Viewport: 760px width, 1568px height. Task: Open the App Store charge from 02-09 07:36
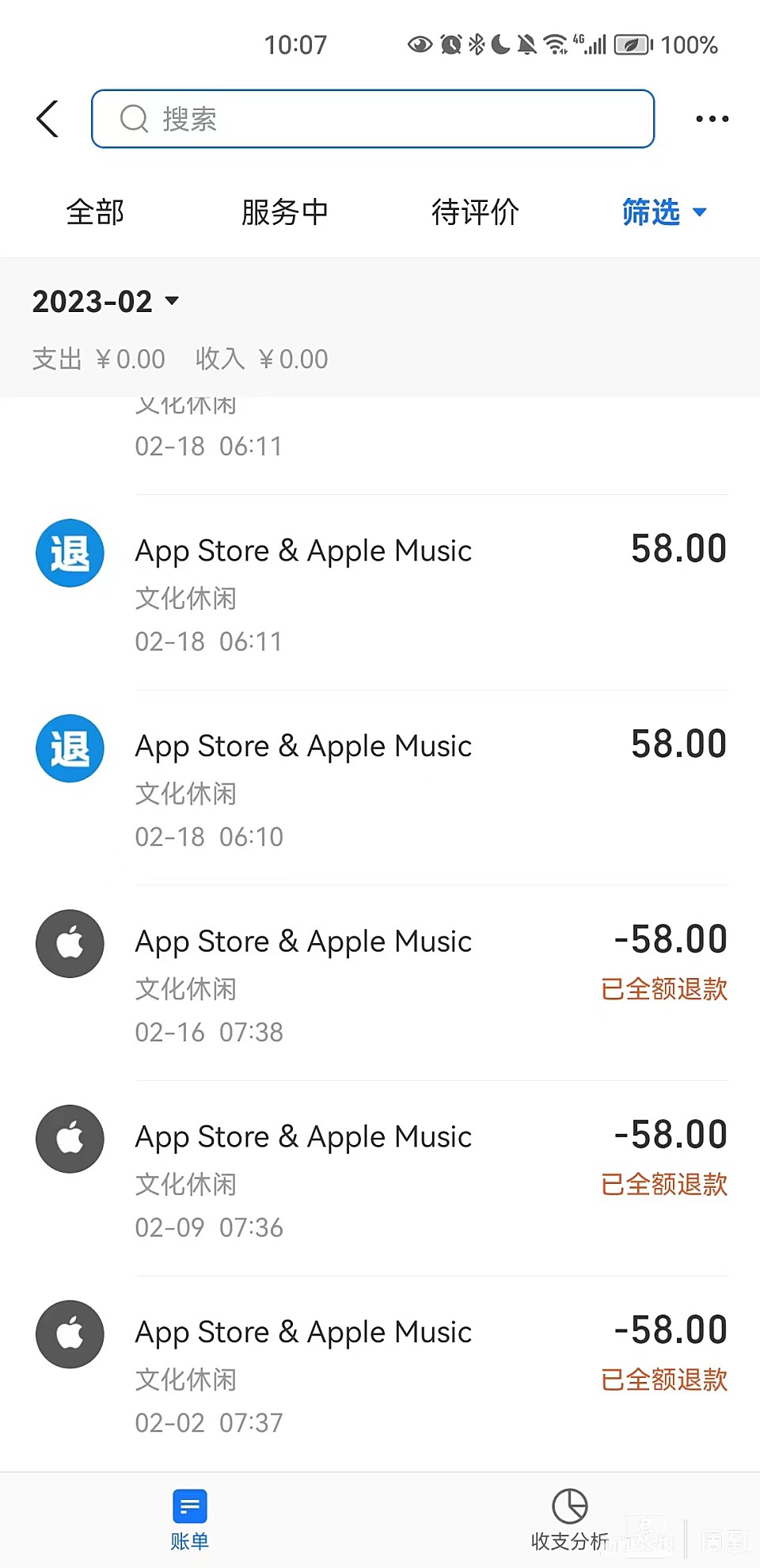[x=380, y=1179]
